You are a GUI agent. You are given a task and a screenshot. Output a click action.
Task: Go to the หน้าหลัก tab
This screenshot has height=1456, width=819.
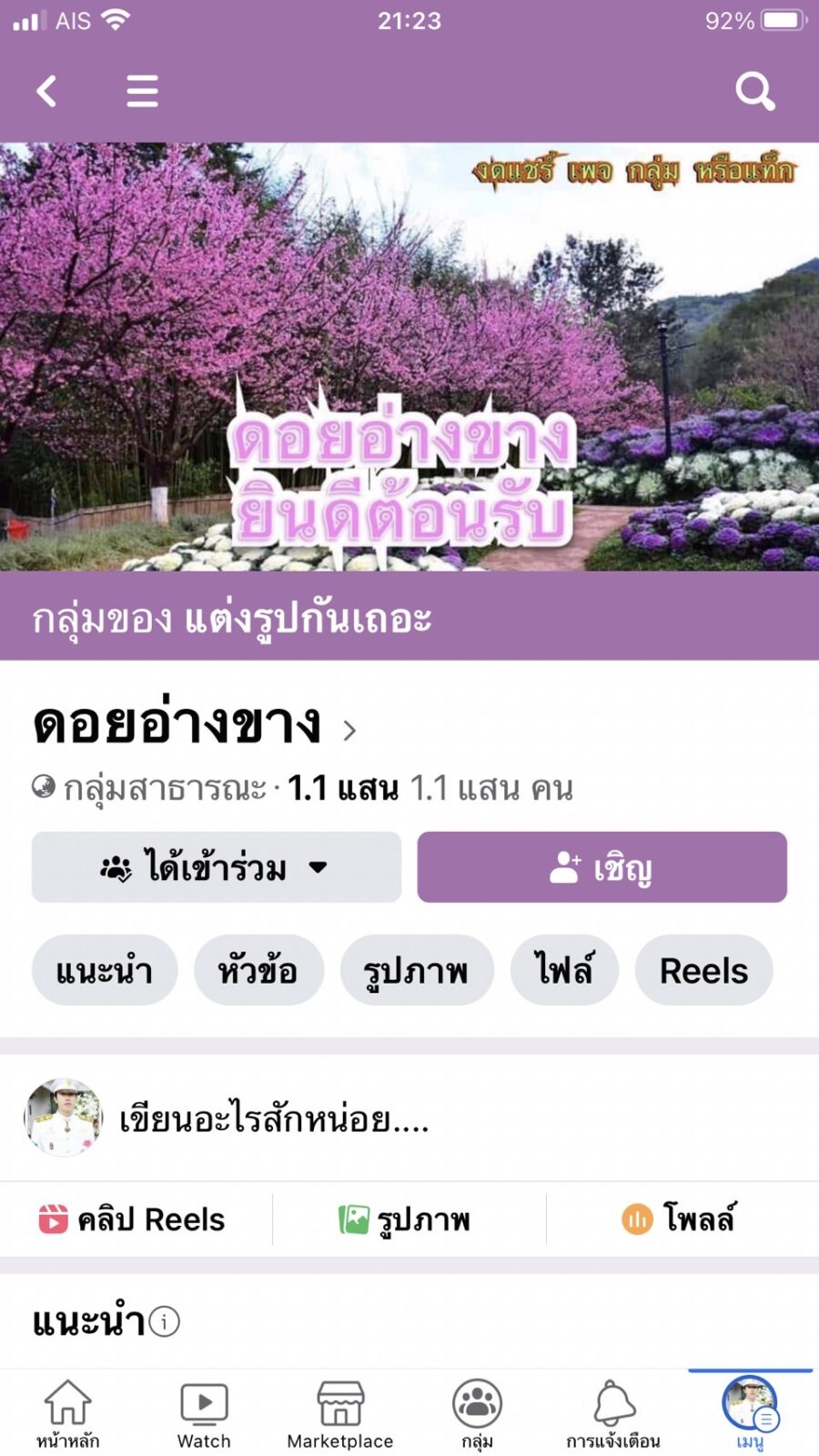point(68,1414)
